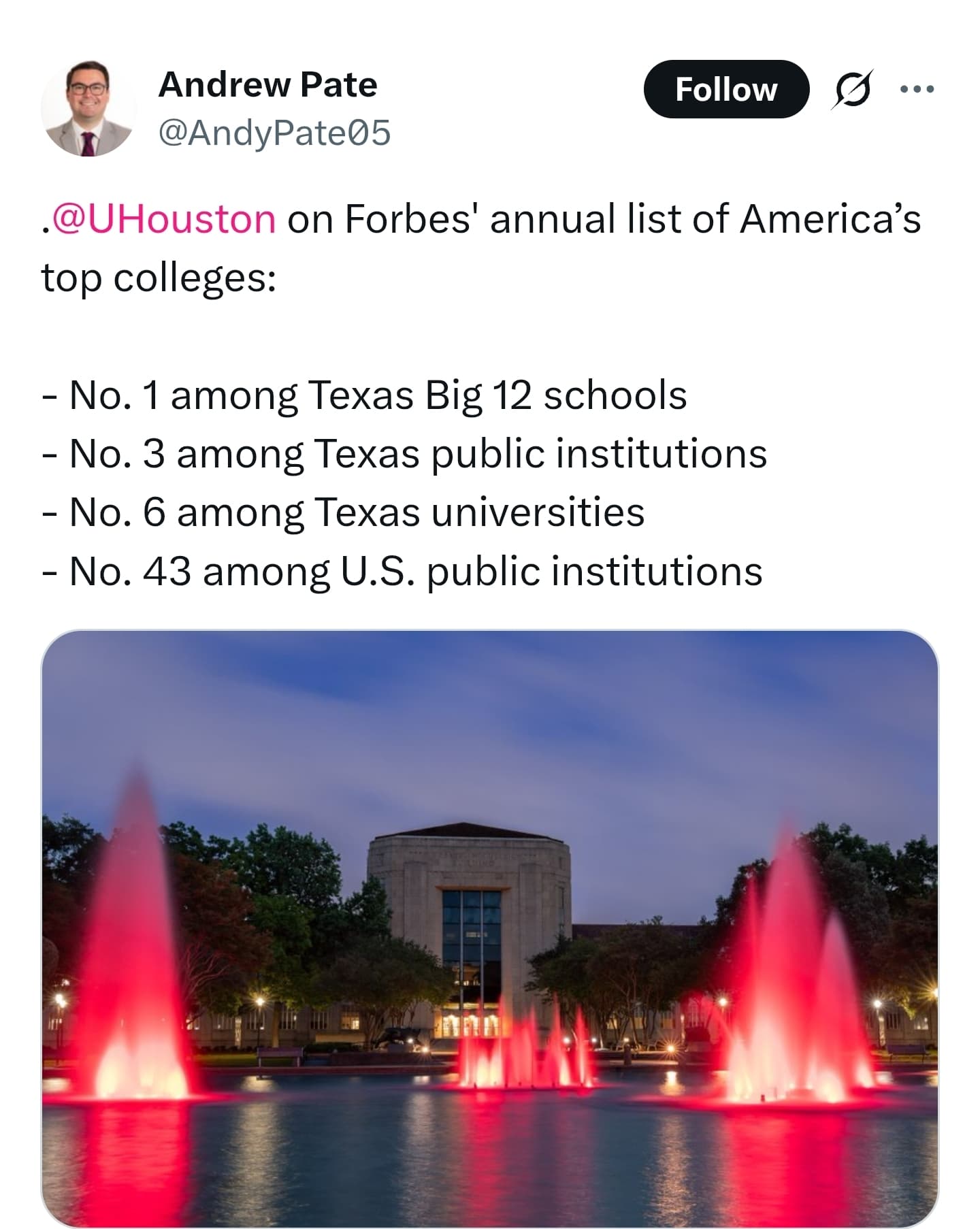The height and width of the screenshot is (1229, 980).
Task: Tap the Grok icon beside Follow
Action: (851, 89)
